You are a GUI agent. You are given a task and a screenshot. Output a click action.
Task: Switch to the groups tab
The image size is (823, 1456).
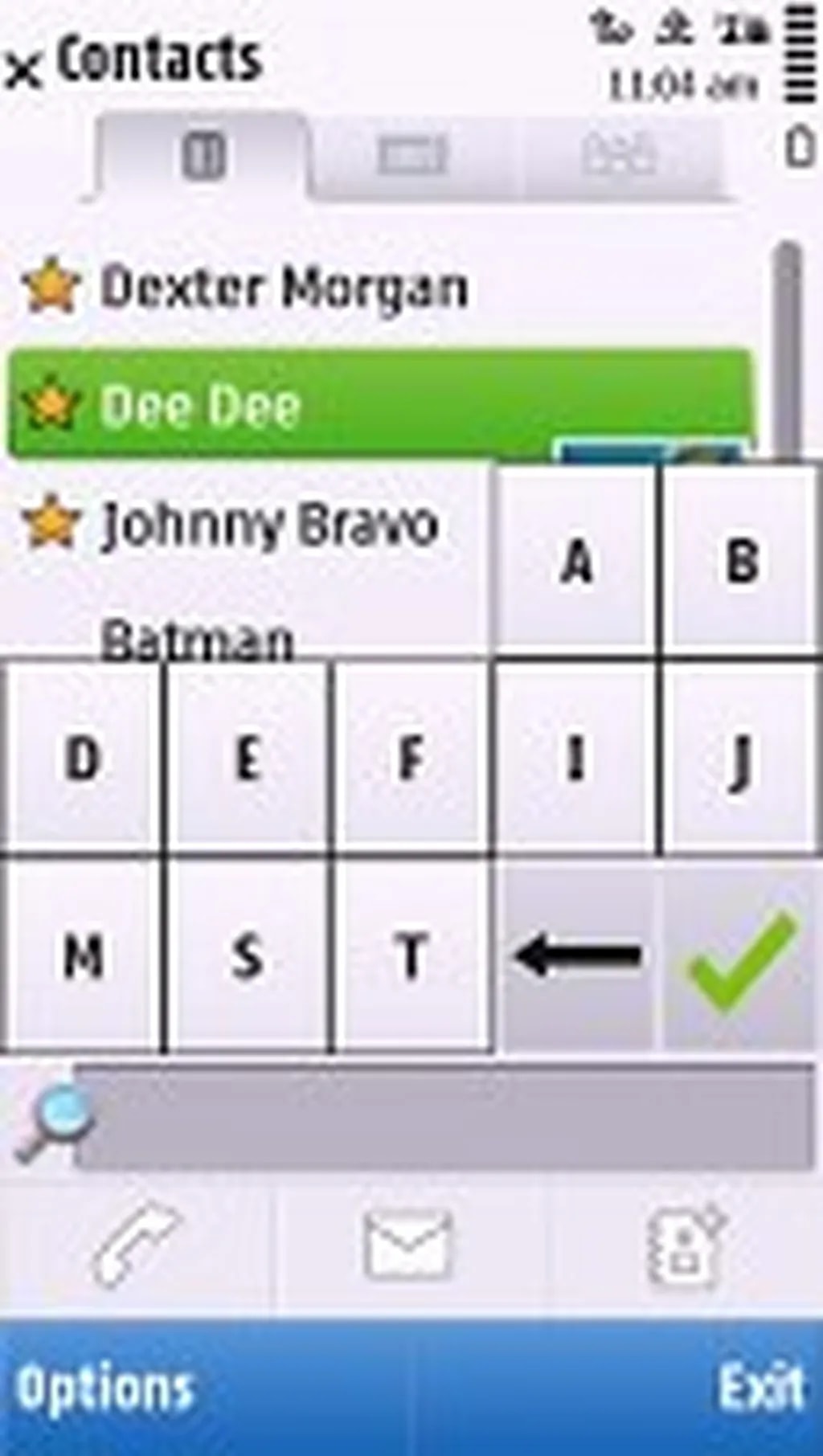pyautogui.click(x=619, y=155)
